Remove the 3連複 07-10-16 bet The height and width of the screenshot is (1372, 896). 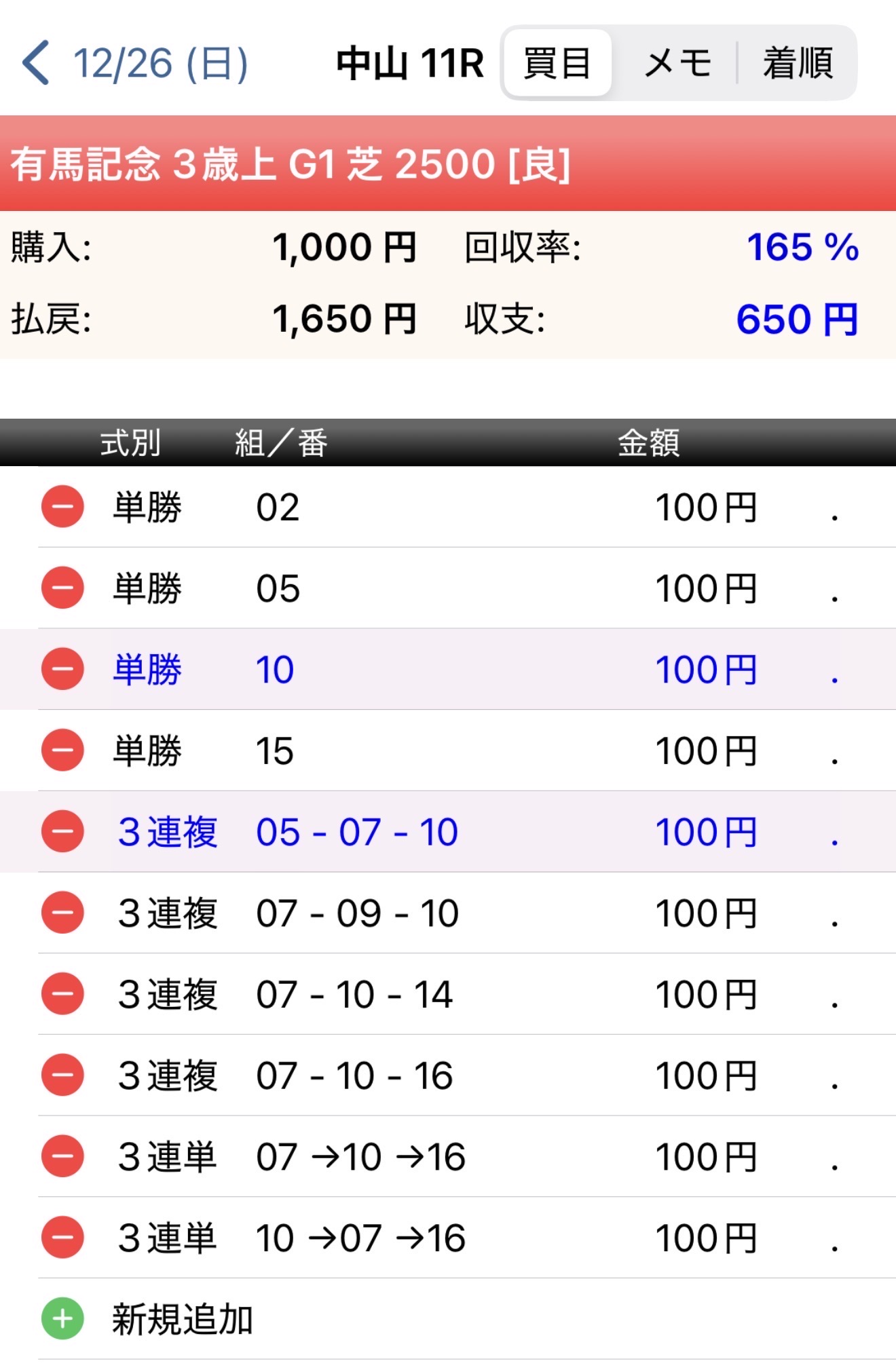tap(62, 1075)
